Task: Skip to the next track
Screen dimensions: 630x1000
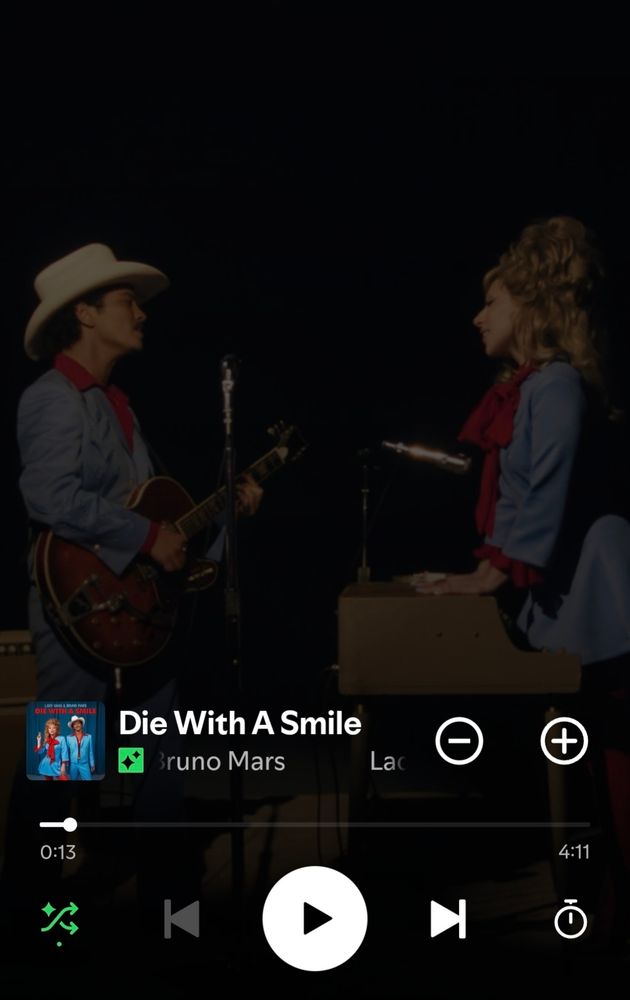Action: pos(448,919)
